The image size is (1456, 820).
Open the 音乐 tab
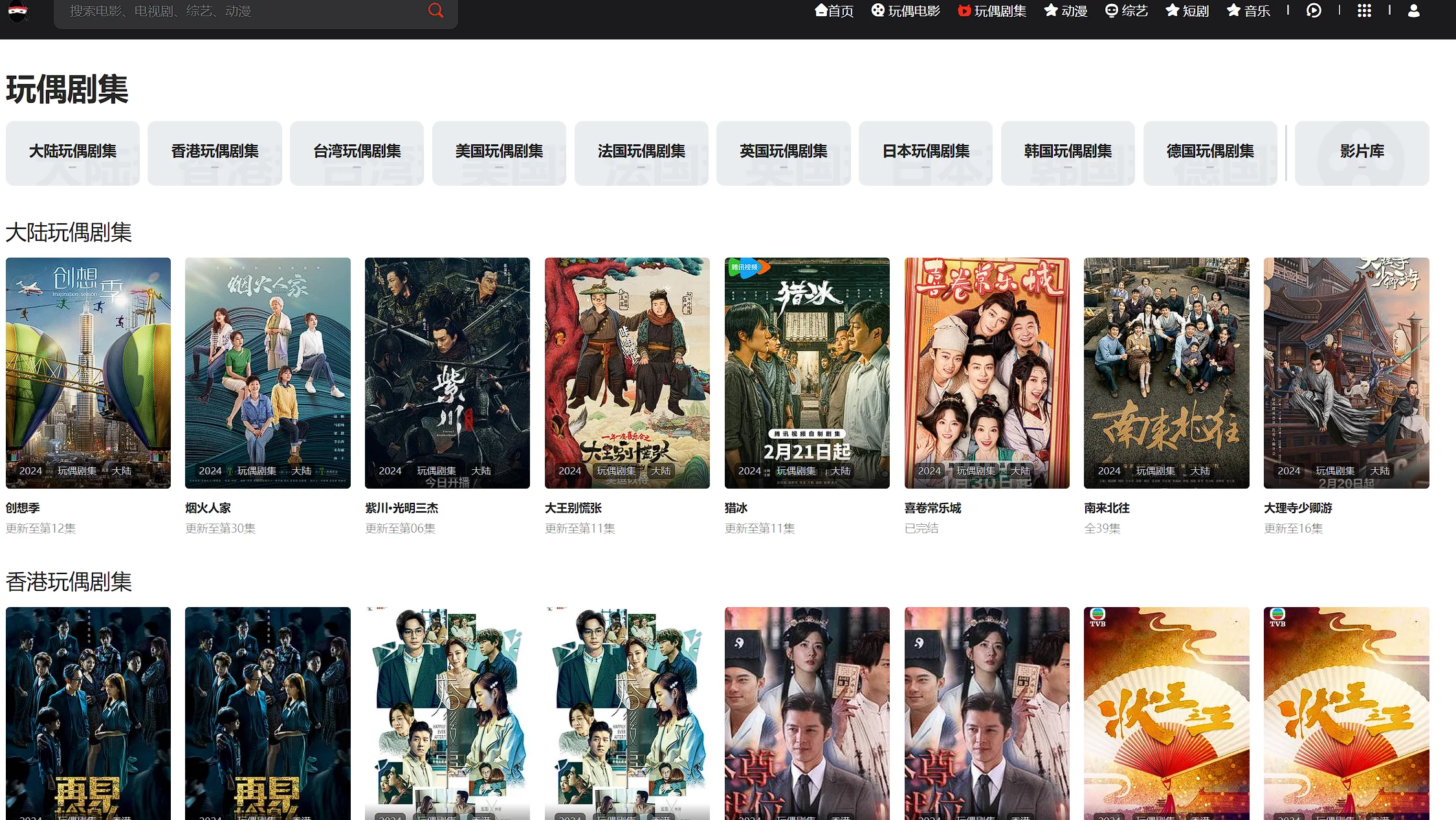pos(1248,11)
